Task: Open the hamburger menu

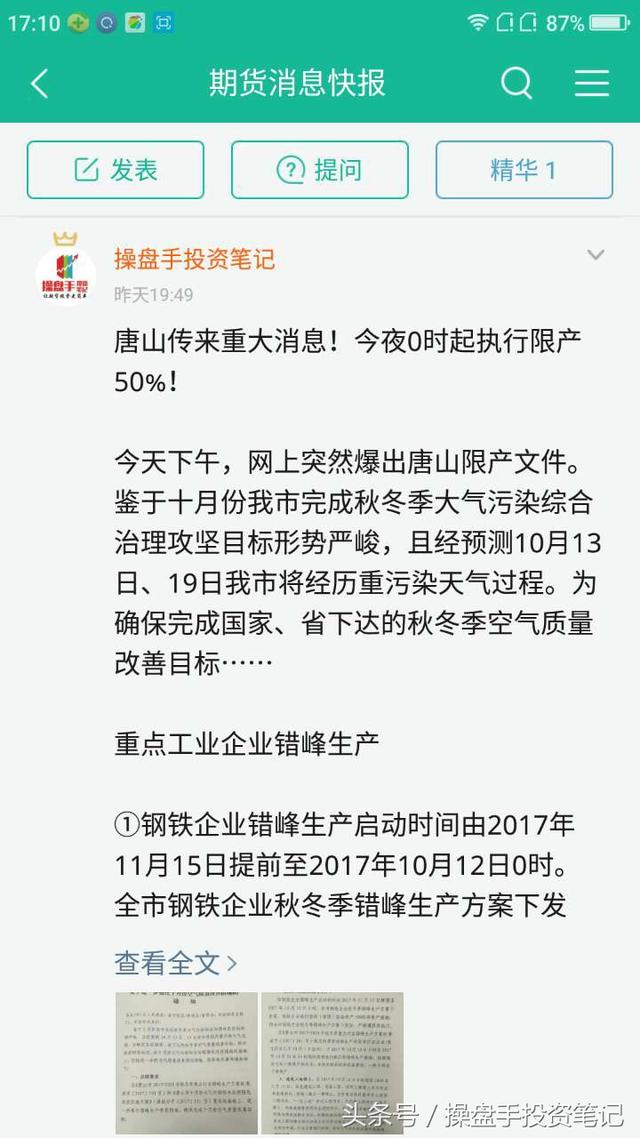Action: [591, 83]
